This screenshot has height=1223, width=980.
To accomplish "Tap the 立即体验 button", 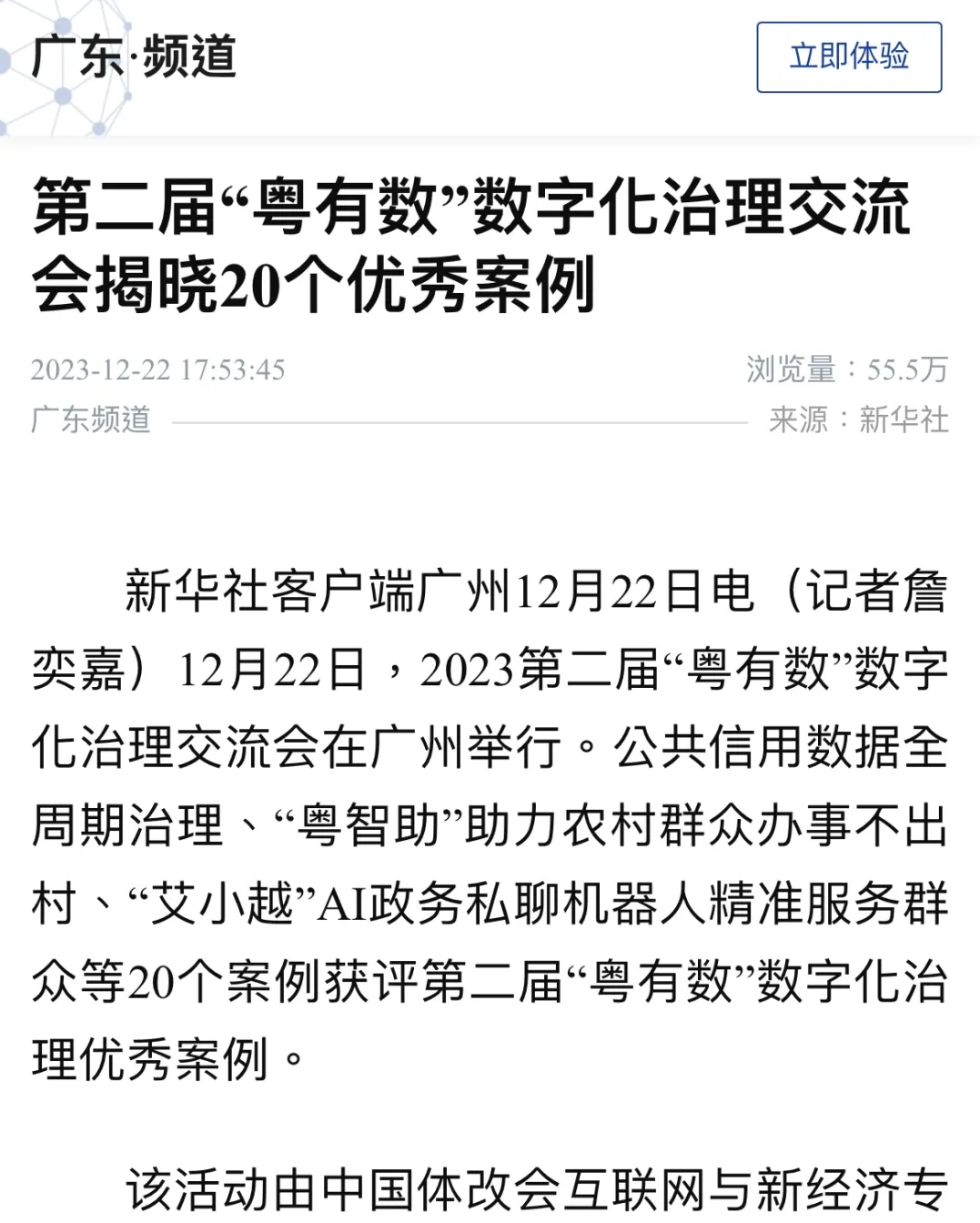I will coord(848,57).
